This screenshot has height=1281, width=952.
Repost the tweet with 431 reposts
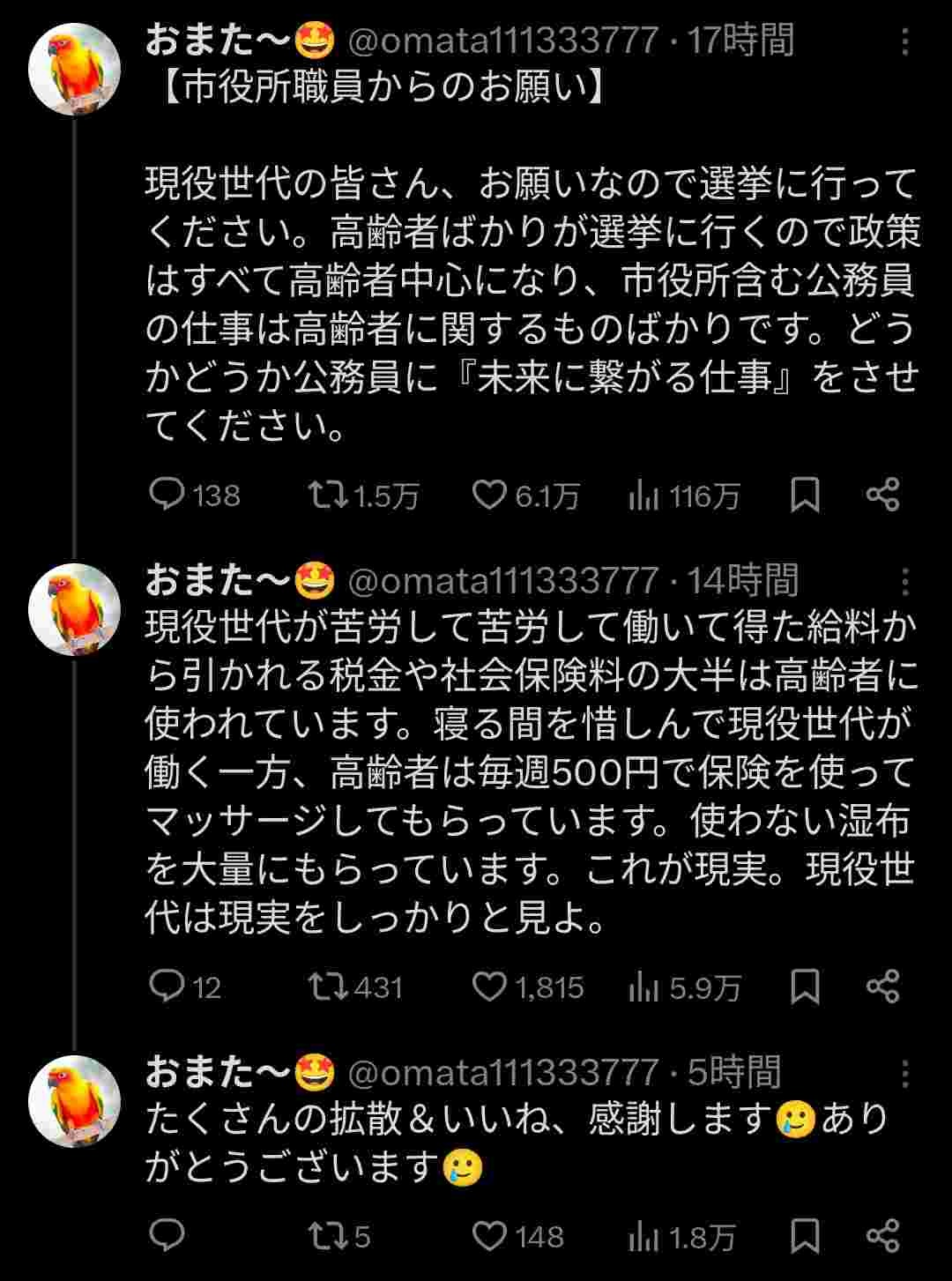(x=329, y=987)
